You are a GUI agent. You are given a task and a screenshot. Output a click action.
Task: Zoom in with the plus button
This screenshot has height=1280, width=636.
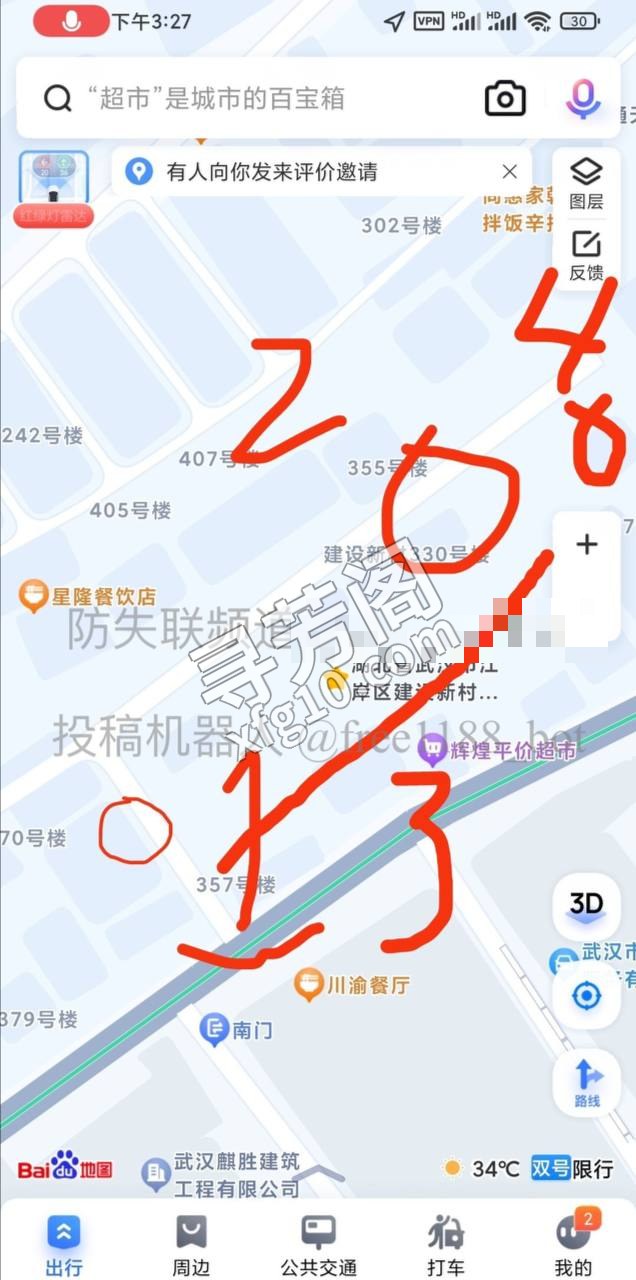(587, 545)
